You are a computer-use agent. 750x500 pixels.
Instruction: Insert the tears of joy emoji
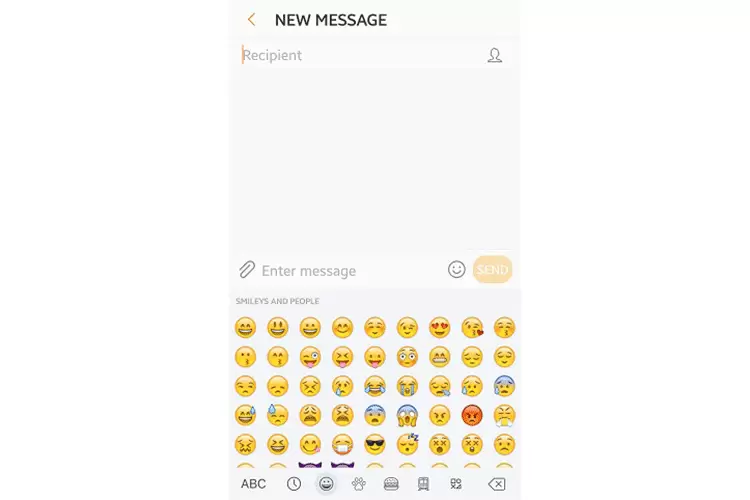(x=375, y=386)
